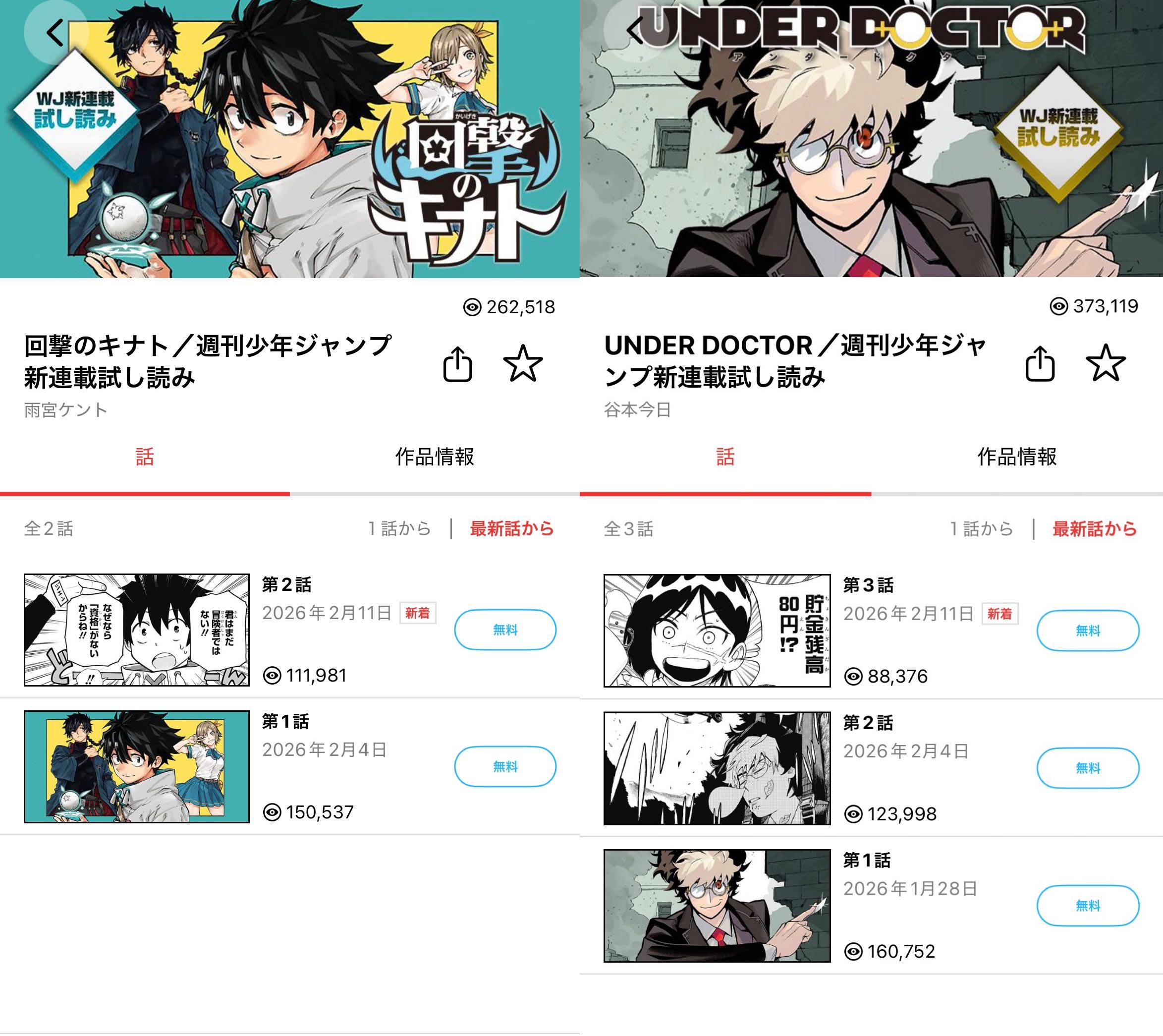
Task: Sort 回撃のキナト episodes by 1話から
Action: 400,529
